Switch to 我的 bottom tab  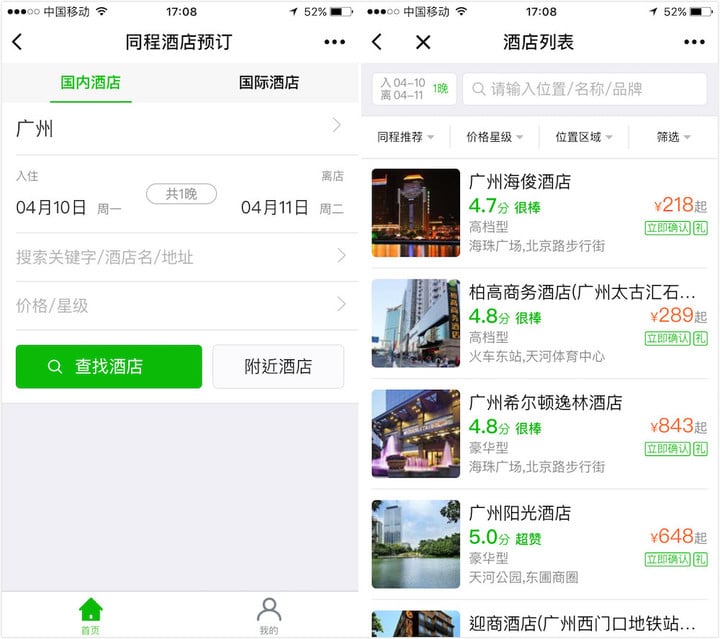[x=268, y=615]
